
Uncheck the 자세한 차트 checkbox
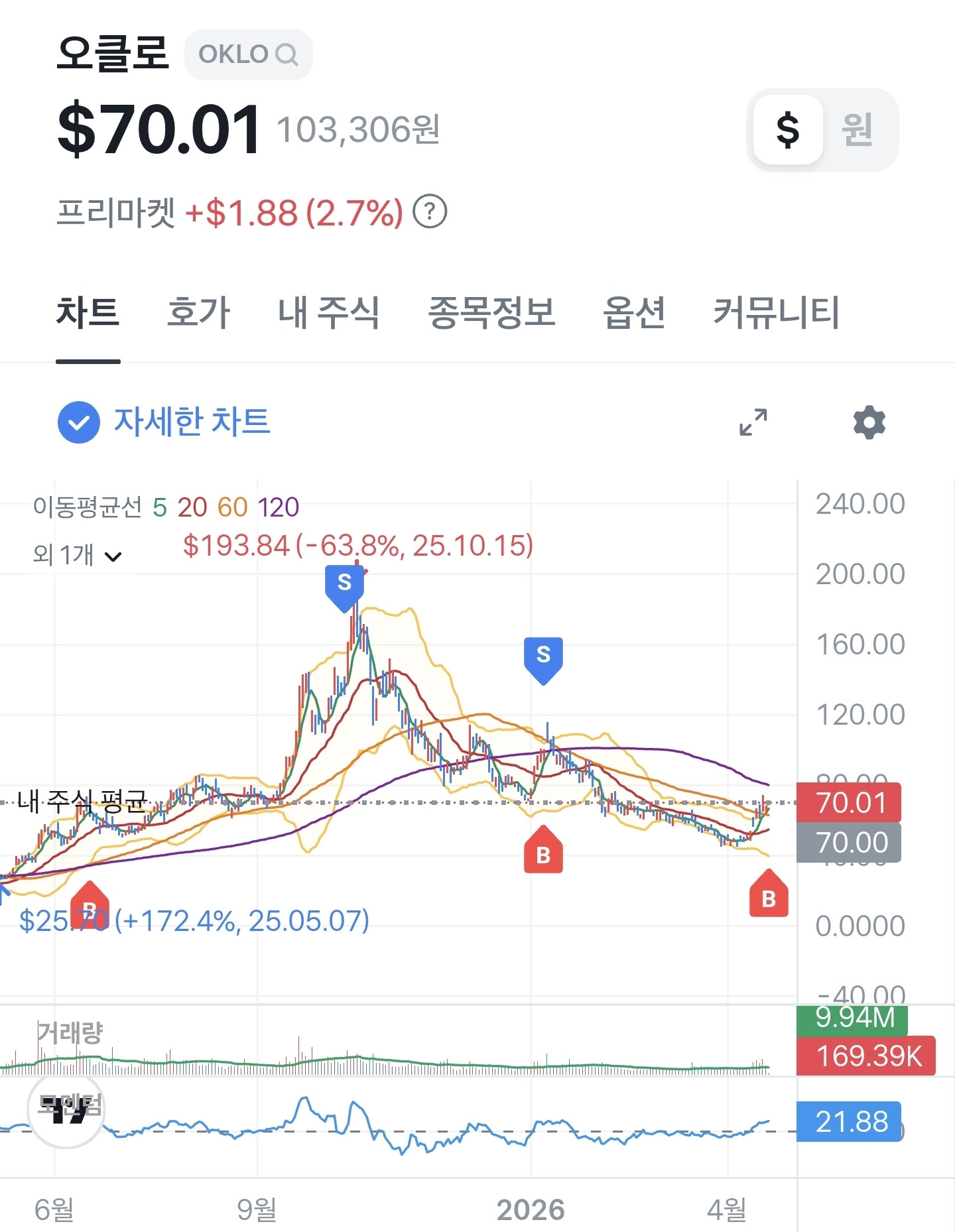point(79,422)
